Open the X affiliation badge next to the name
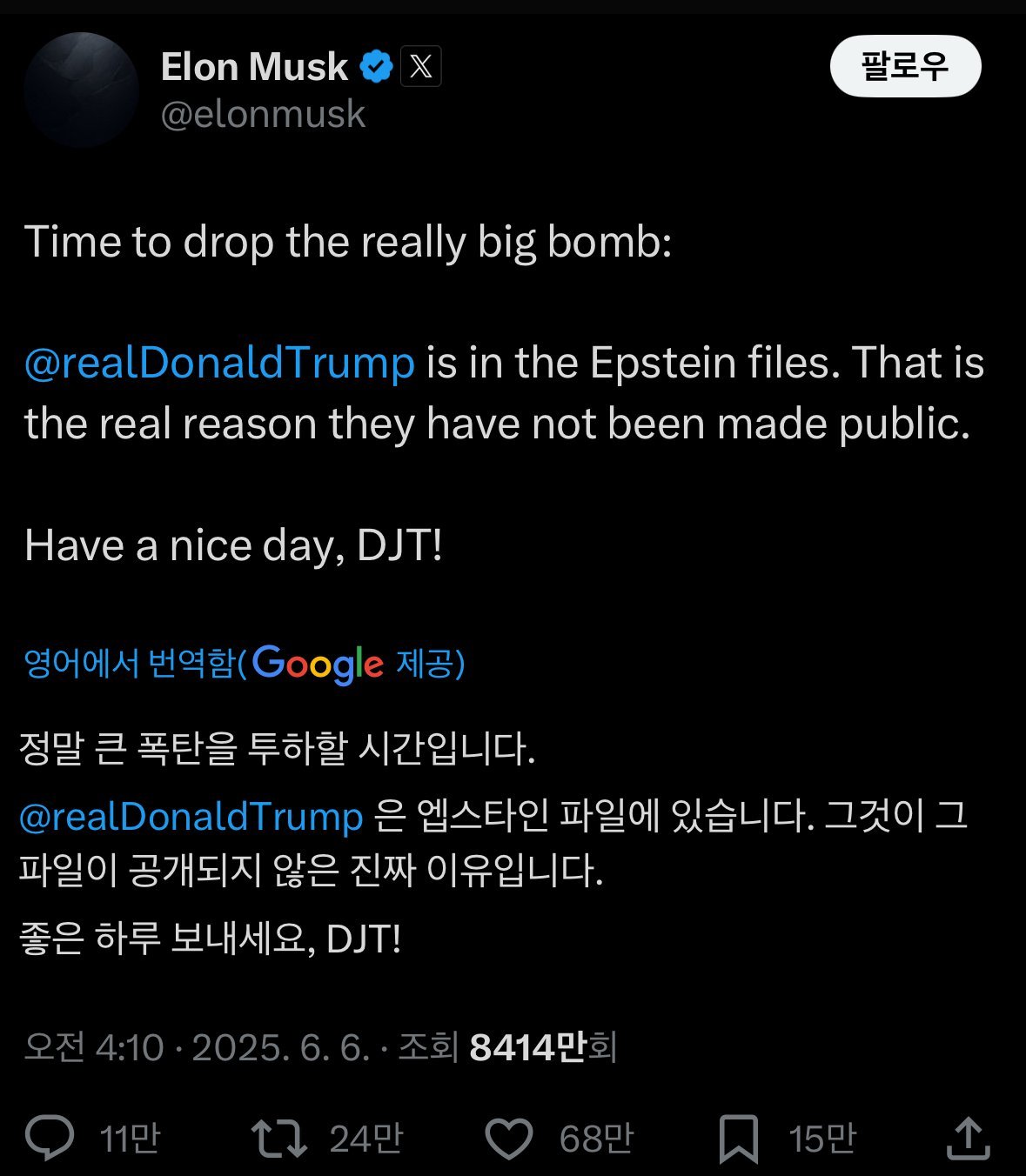Screen dimensions: 1026x1176 click(x=421, y=67)
